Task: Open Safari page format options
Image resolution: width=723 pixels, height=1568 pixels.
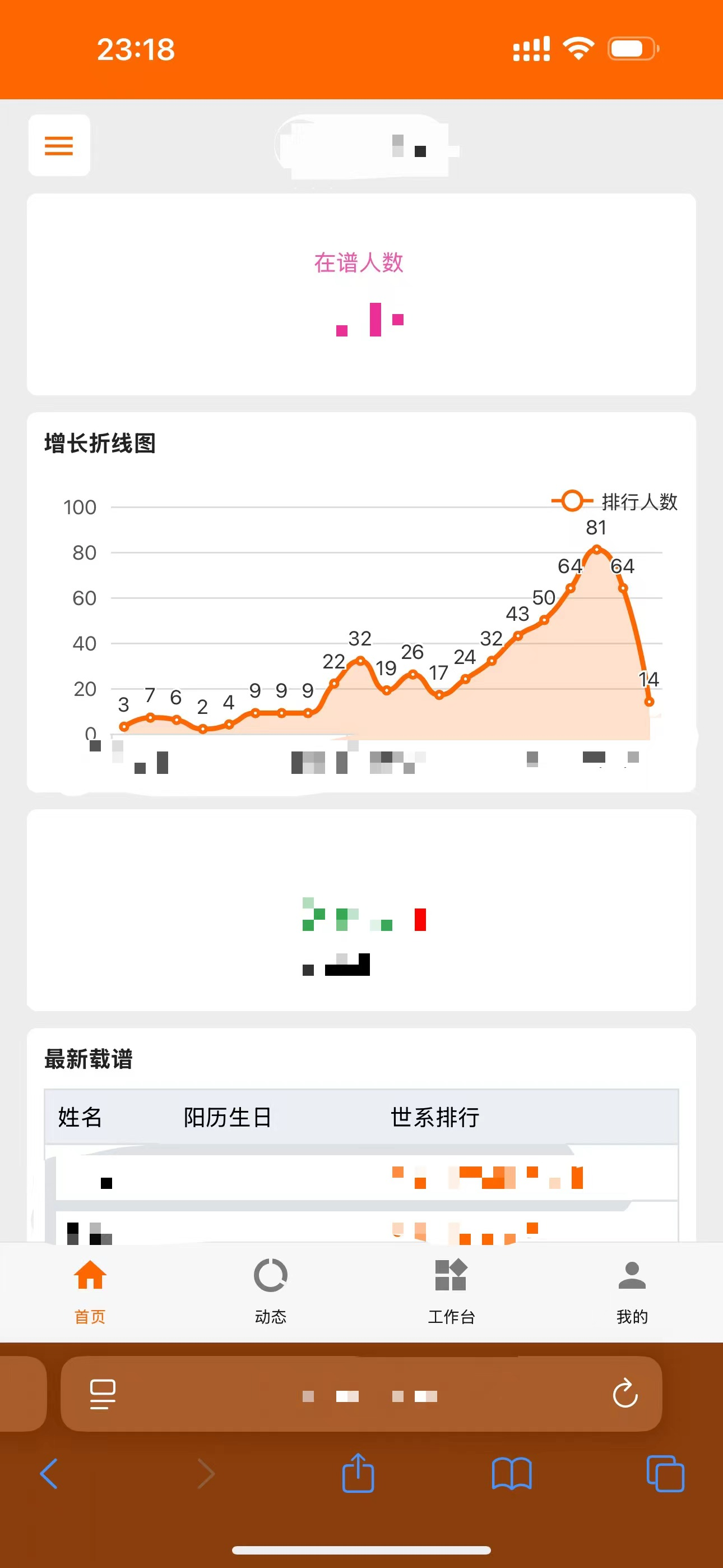Action: point(102,1393)
